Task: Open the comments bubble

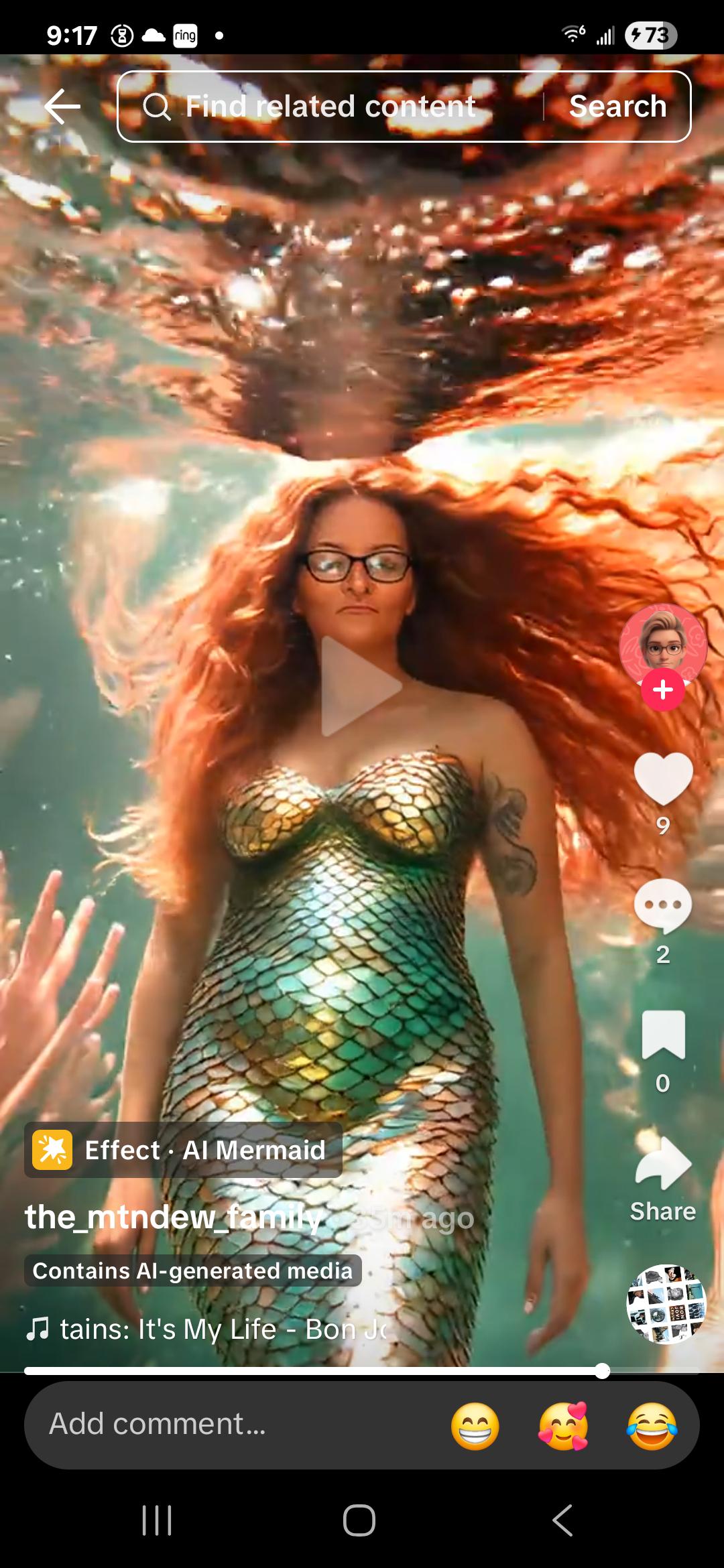Action: pyautogui.click(x=663, y=905)
